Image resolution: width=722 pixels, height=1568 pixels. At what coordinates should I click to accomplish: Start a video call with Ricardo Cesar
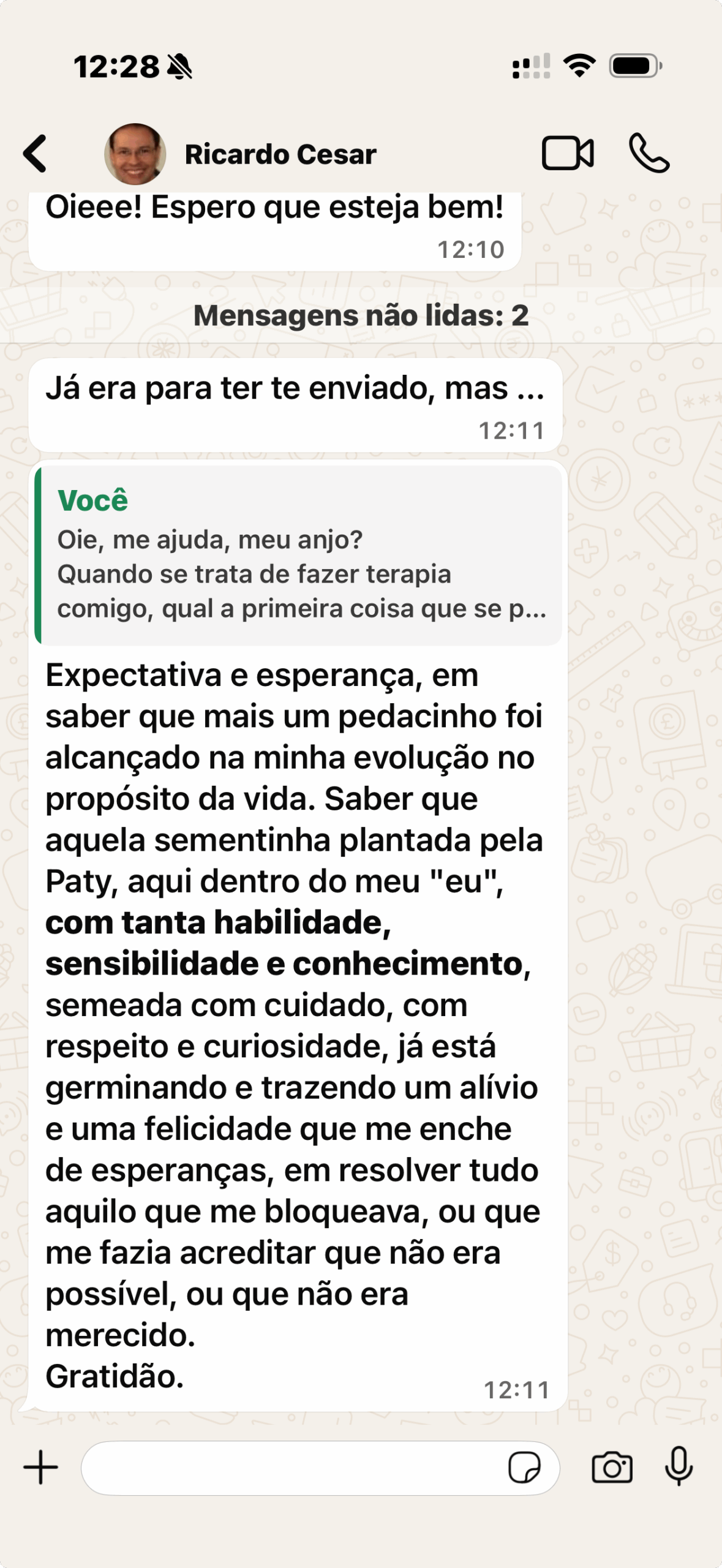tap(568, 153)
